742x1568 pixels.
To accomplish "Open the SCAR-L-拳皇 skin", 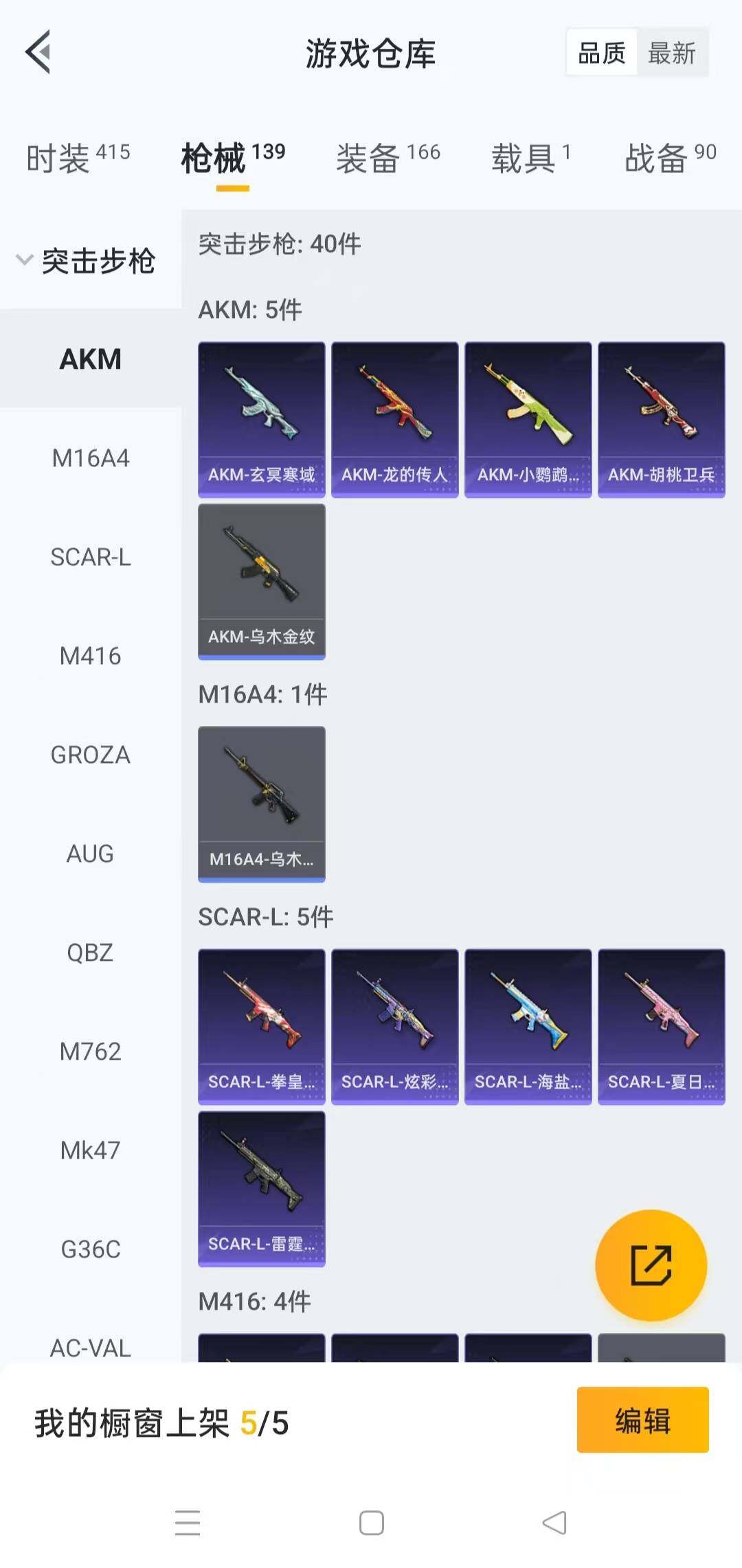I will (x=261, y=1027).
